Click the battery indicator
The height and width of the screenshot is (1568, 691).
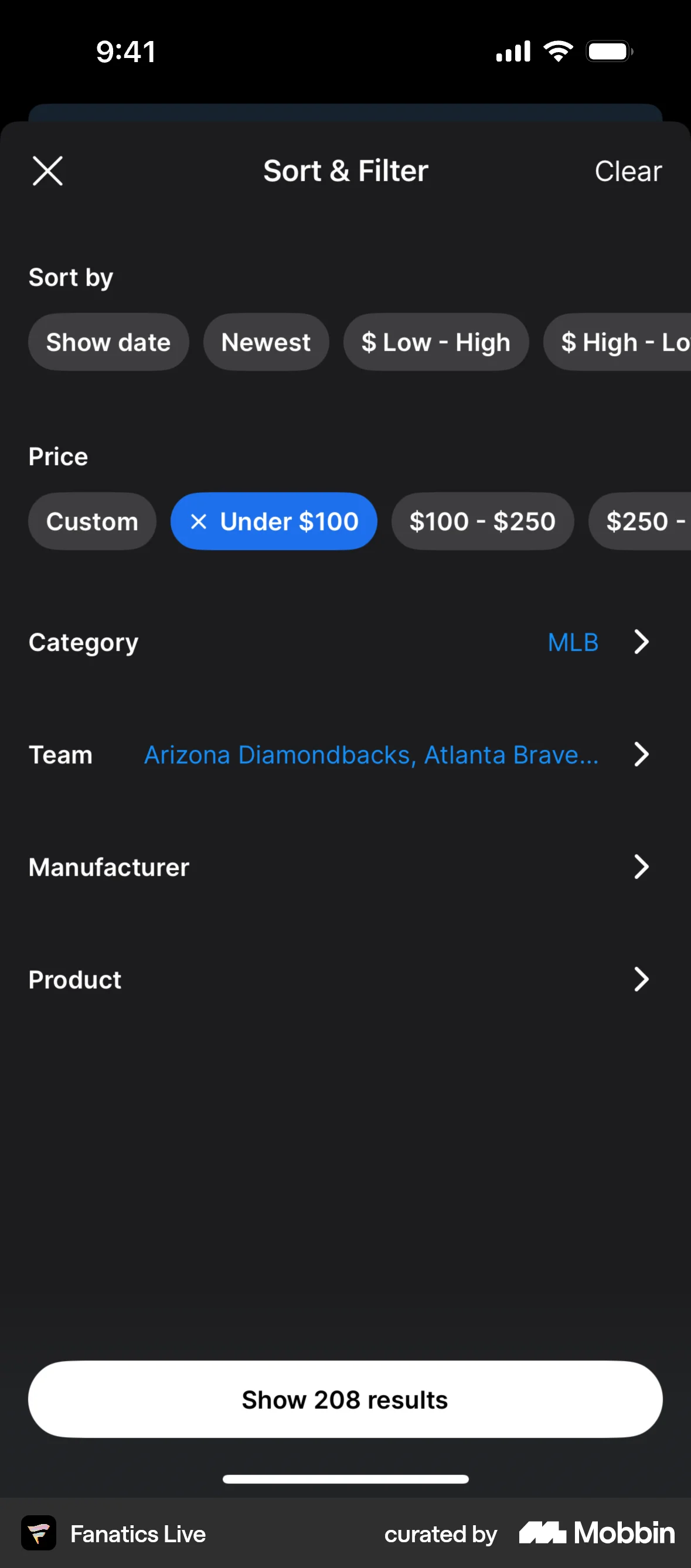point(608,51)
